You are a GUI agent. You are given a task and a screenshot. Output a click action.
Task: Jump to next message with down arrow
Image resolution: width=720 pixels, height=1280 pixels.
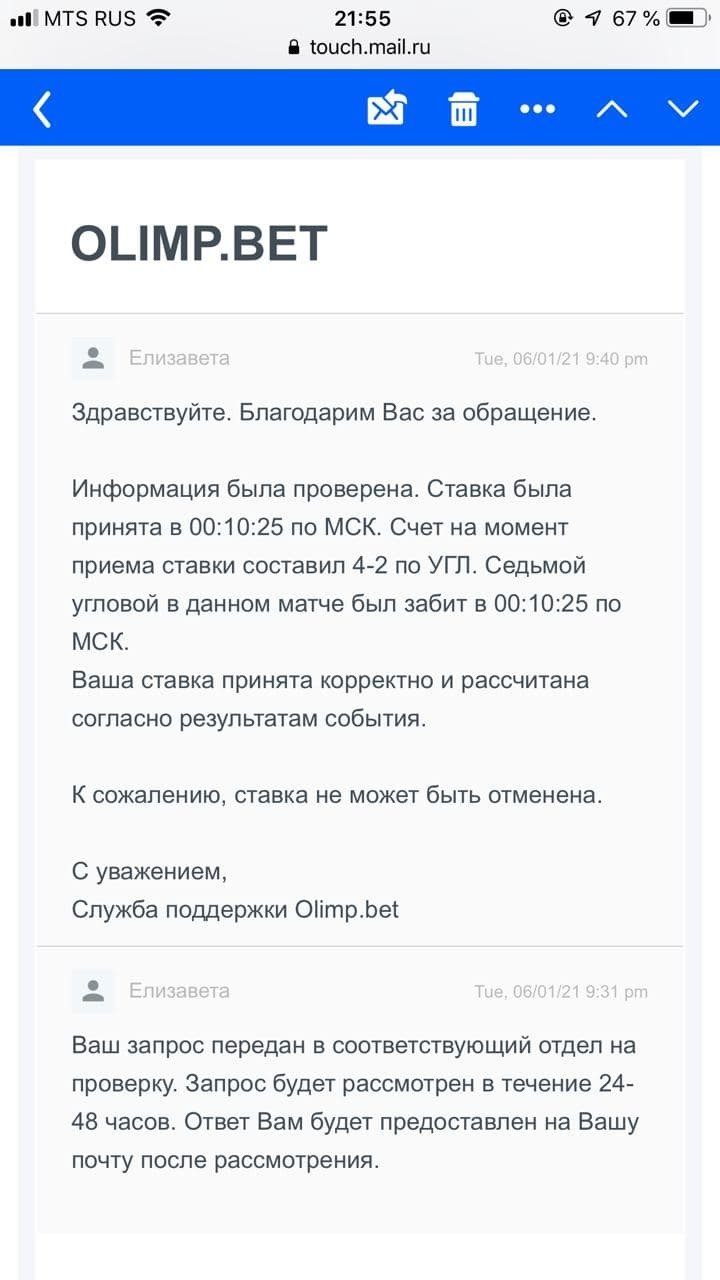tap(683, 109)
